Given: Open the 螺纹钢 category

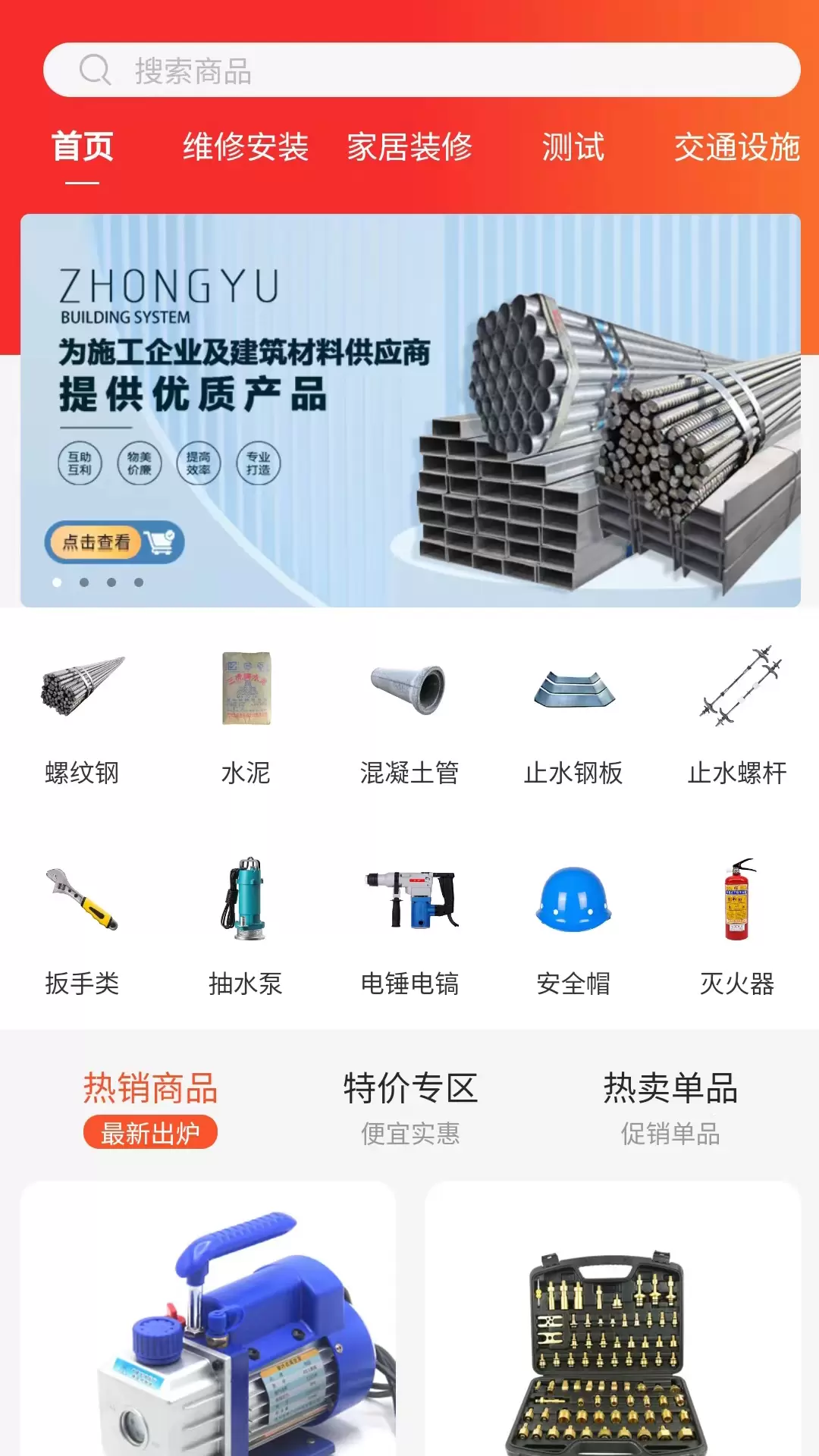Looking at the screenshot, I should click(x=82, y=717).
